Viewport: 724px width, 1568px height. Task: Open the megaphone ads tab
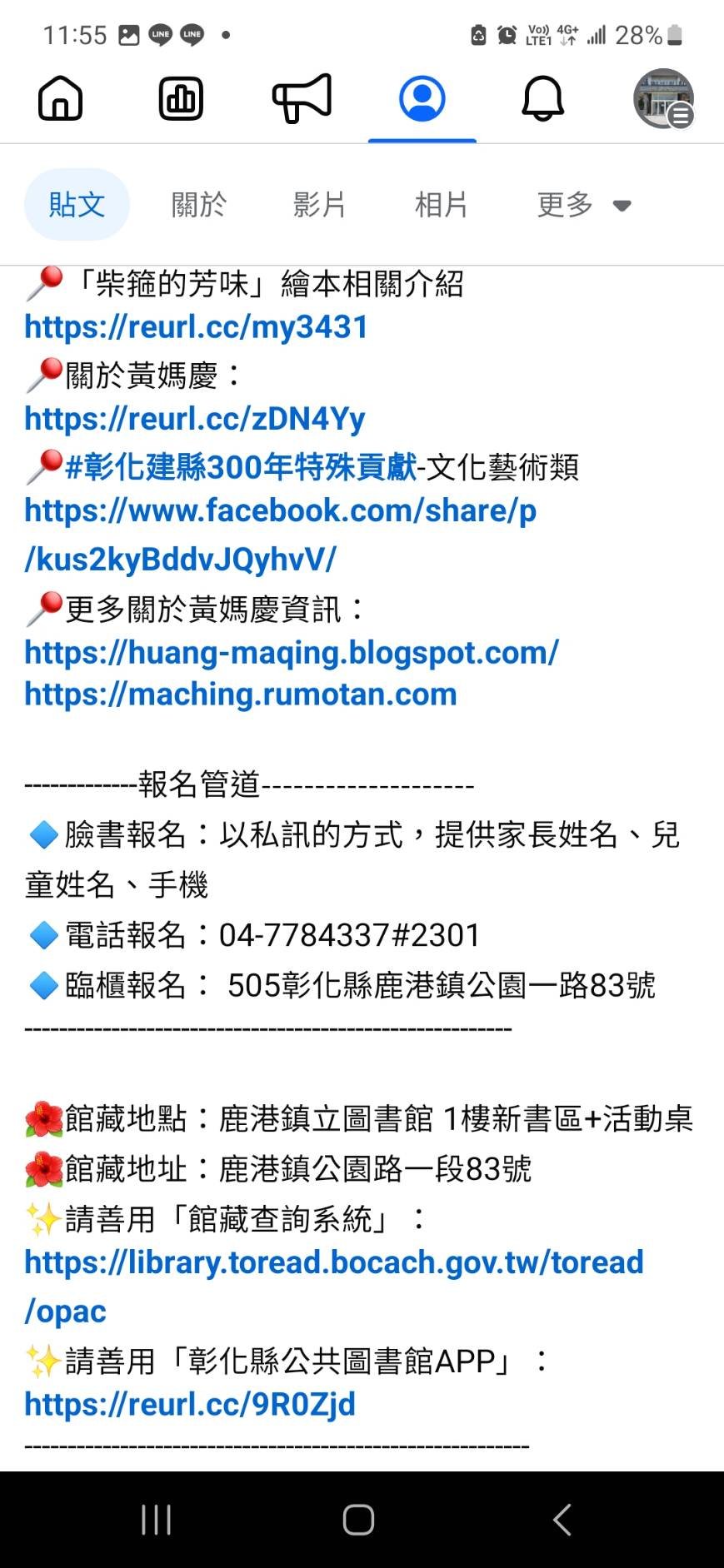(302, 99)
